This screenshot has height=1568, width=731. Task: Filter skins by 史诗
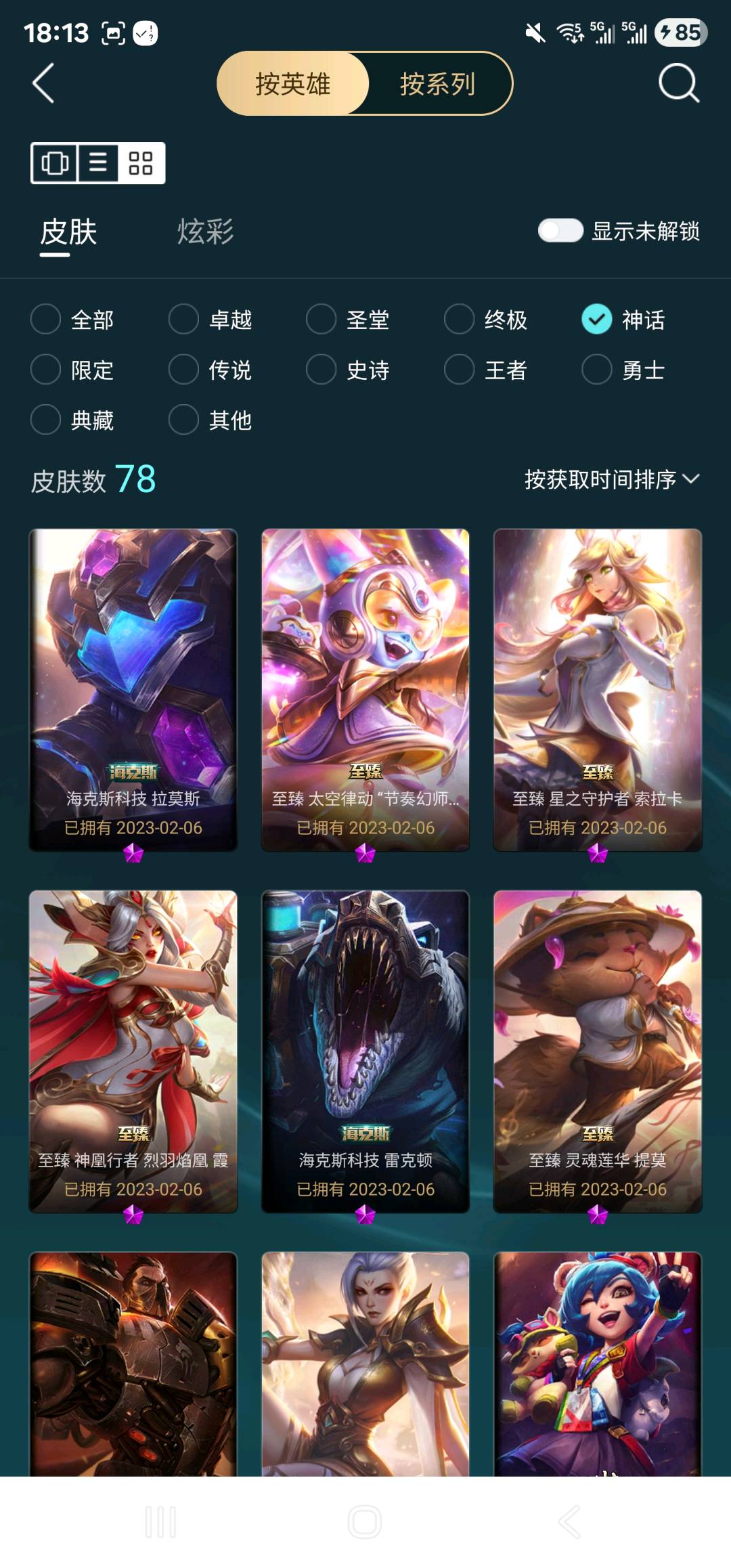click(x=349, y=370)
